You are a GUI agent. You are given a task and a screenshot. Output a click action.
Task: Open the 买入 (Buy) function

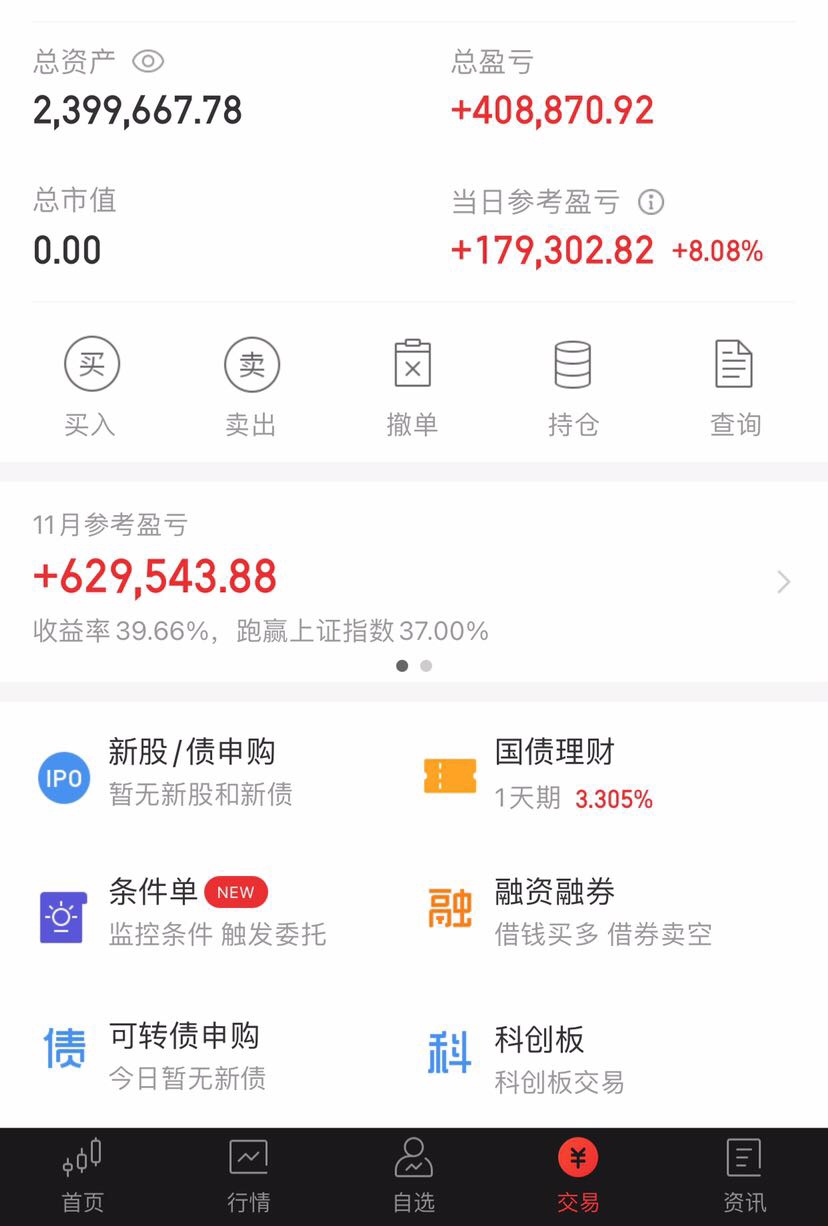tap(90, 383)
